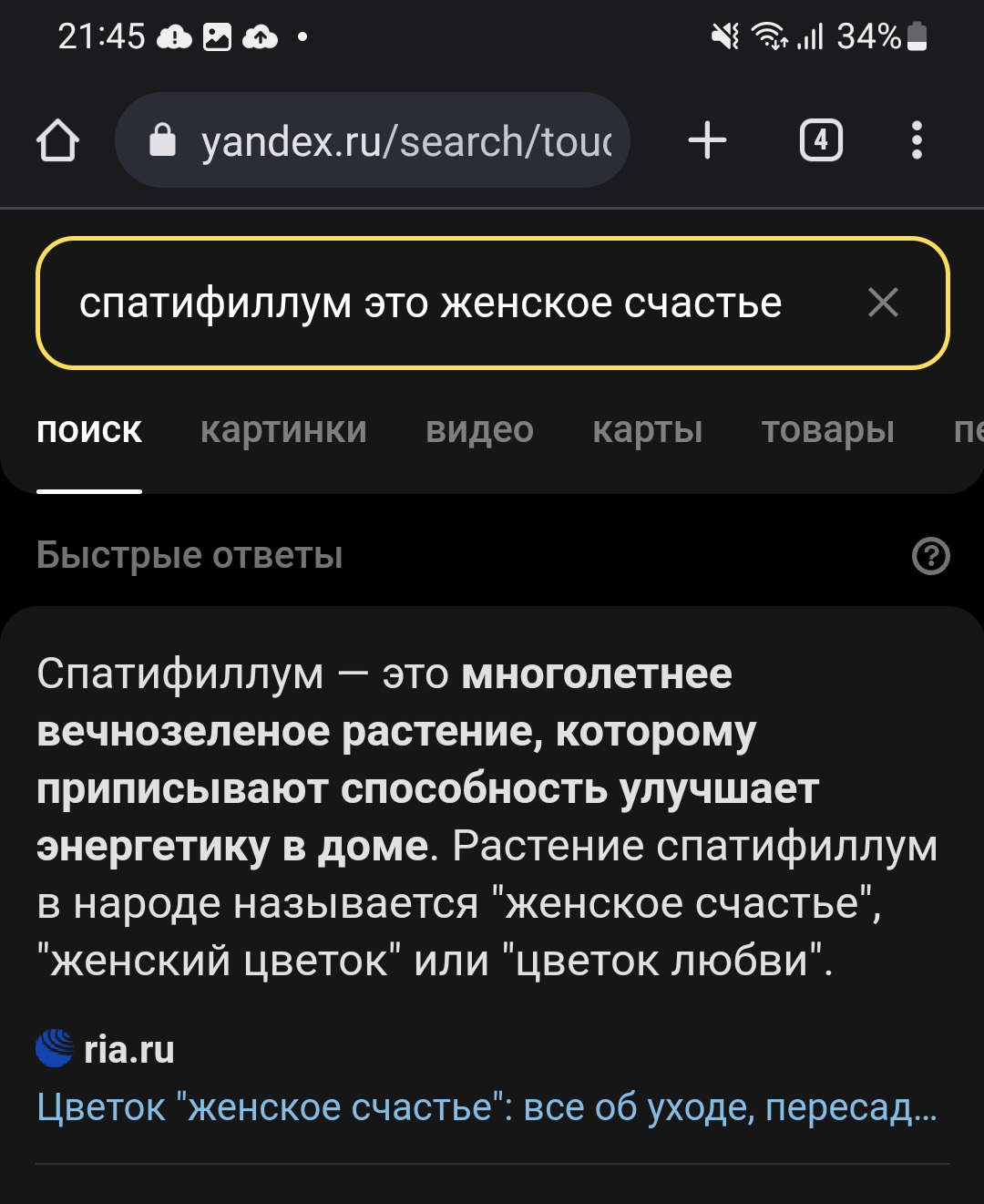The image size is (984, 1204).
Task: Open a new browser tab
Action: [707, 141]
